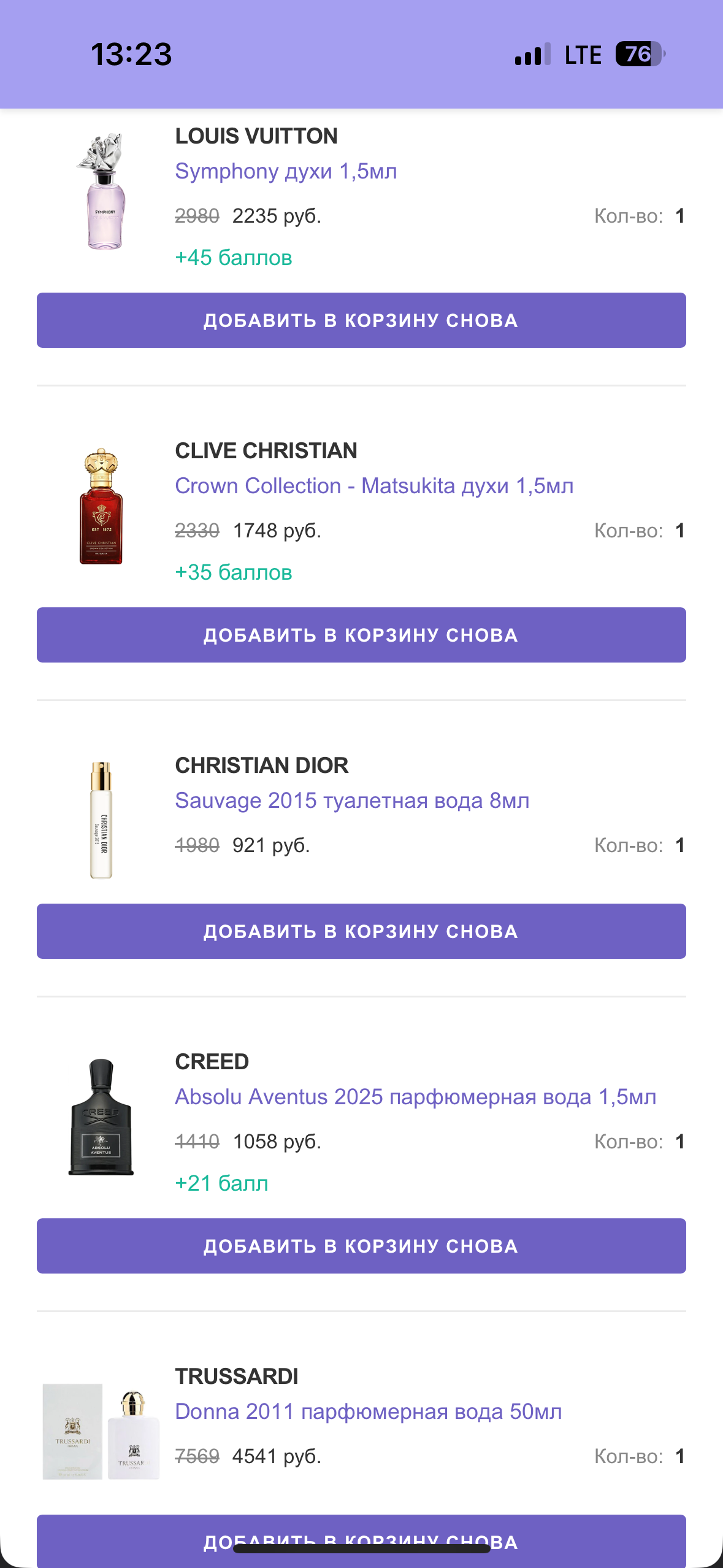
Task: Open Donna 2011 парфюмерная вода link
Action: click(x=368, y=1412)
